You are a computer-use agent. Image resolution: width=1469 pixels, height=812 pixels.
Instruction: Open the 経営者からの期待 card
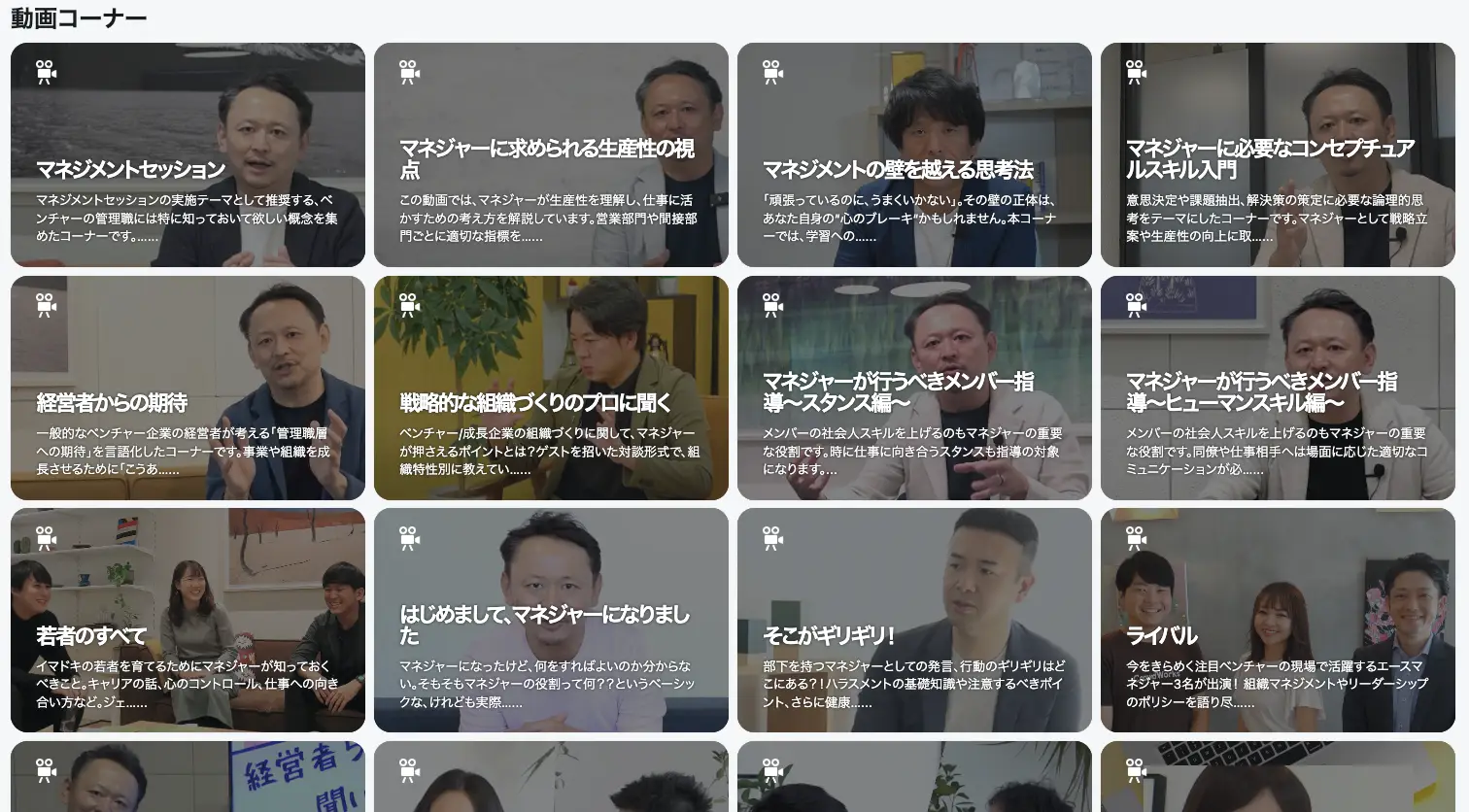click(x=188, y=389)
